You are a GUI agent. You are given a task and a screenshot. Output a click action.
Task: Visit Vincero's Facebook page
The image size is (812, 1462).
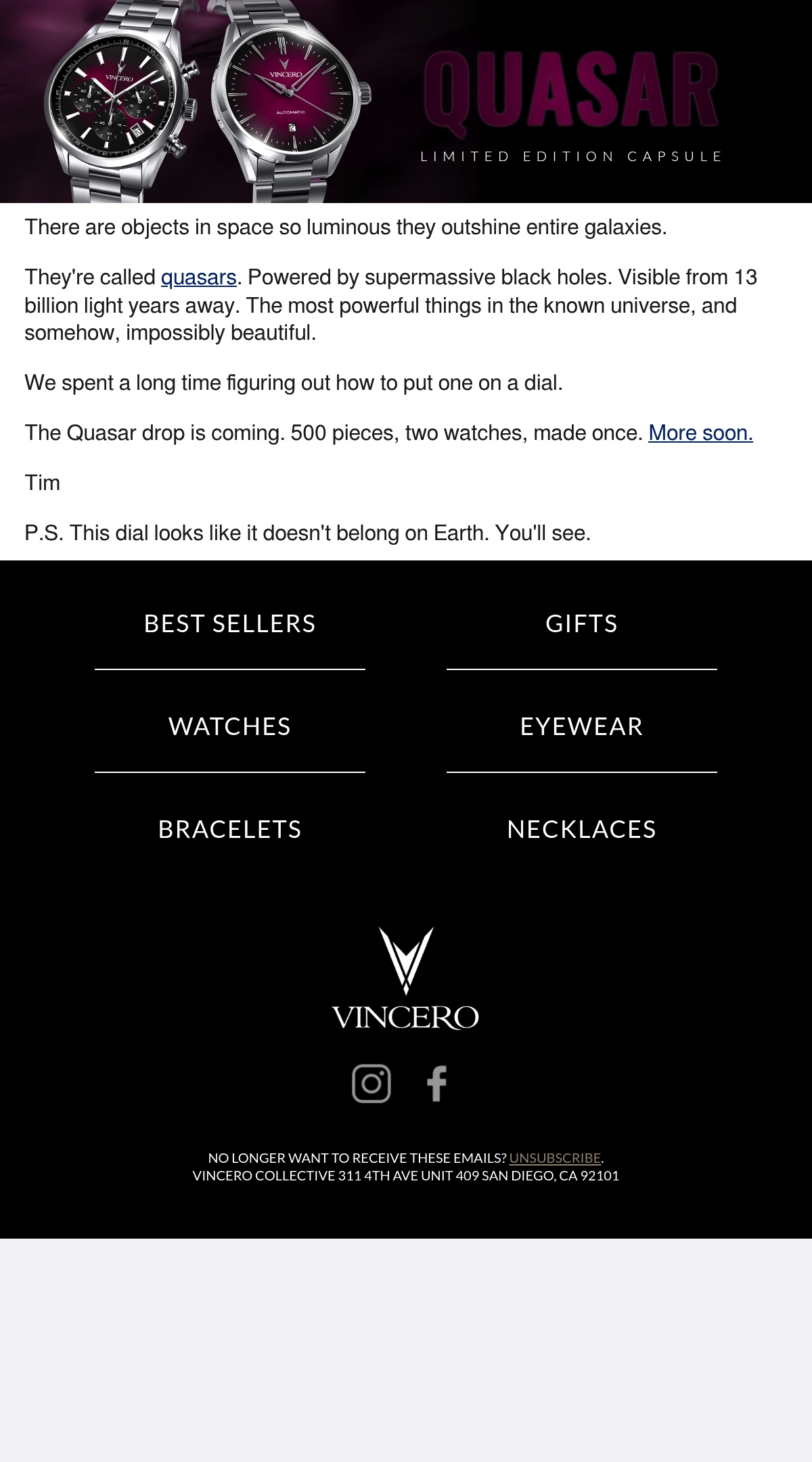point(437,1083)
